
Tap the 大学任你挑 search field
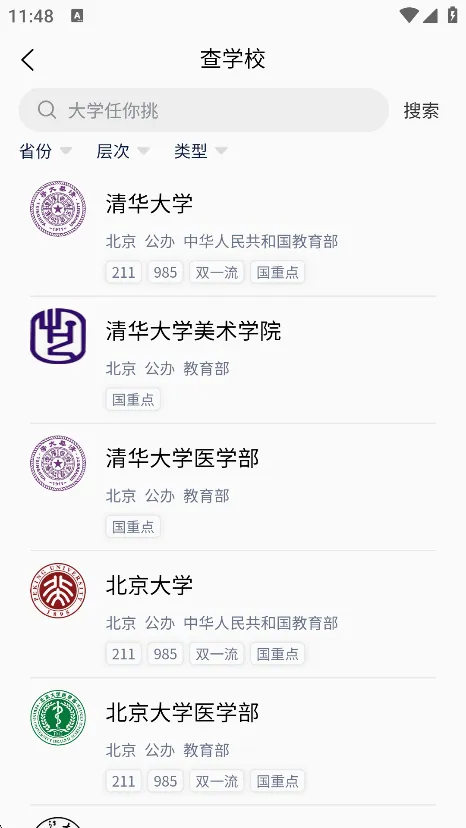click(x=204, y=110)
